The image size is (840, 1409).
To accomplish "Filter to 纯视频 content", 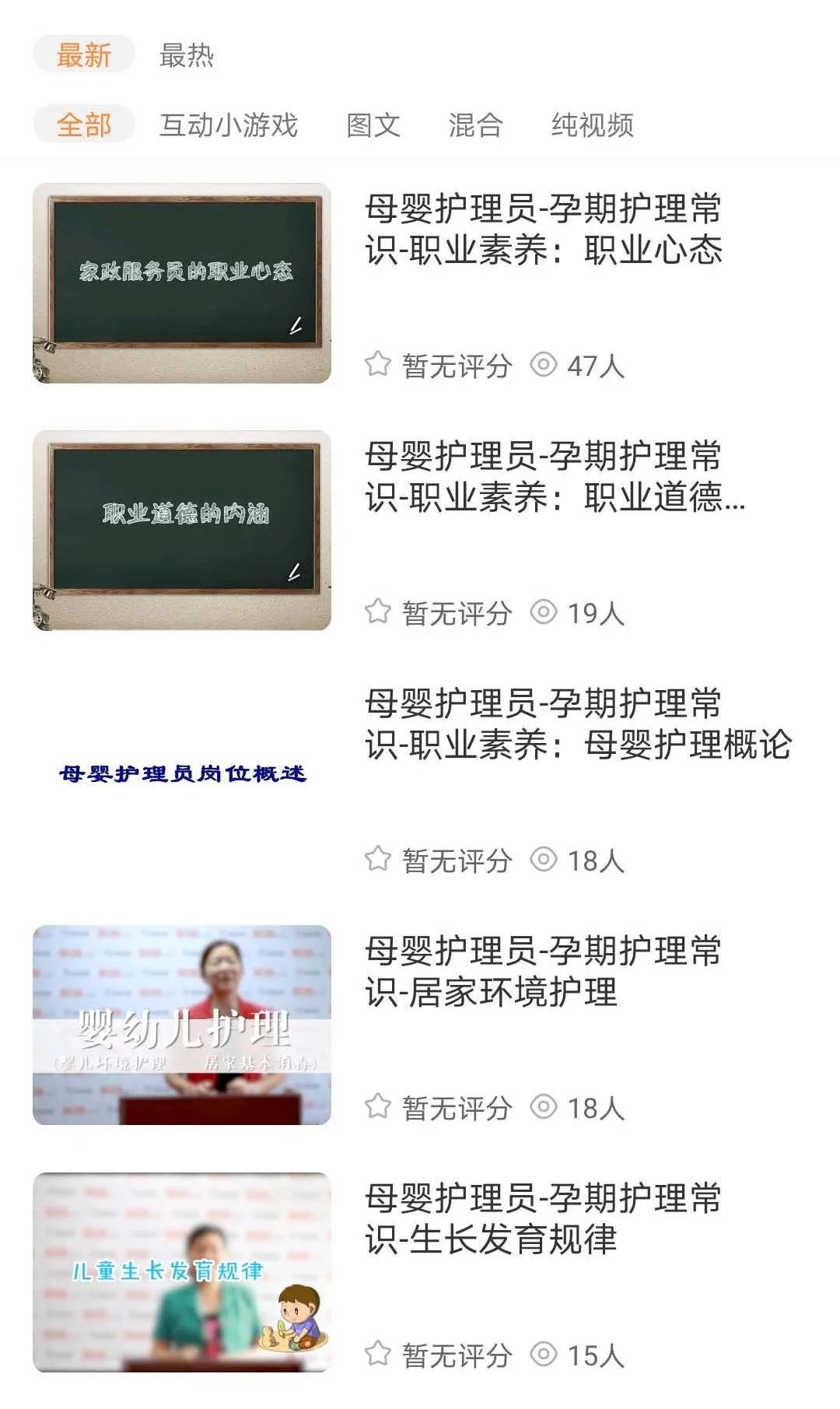I will pyautogui.click(x=593, y=124).
